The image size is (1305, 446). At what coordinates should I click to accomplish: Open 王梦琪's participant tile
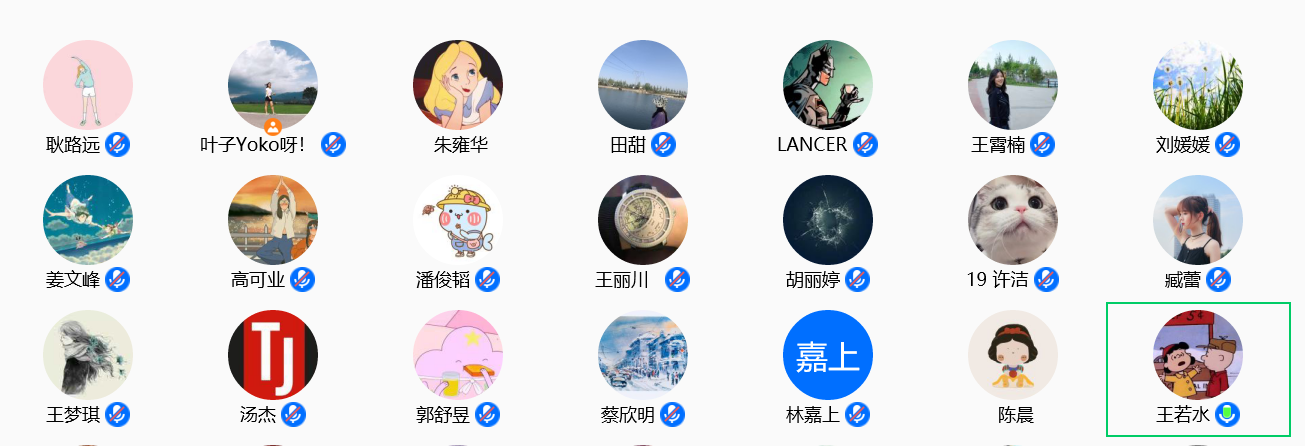point(88,355)
